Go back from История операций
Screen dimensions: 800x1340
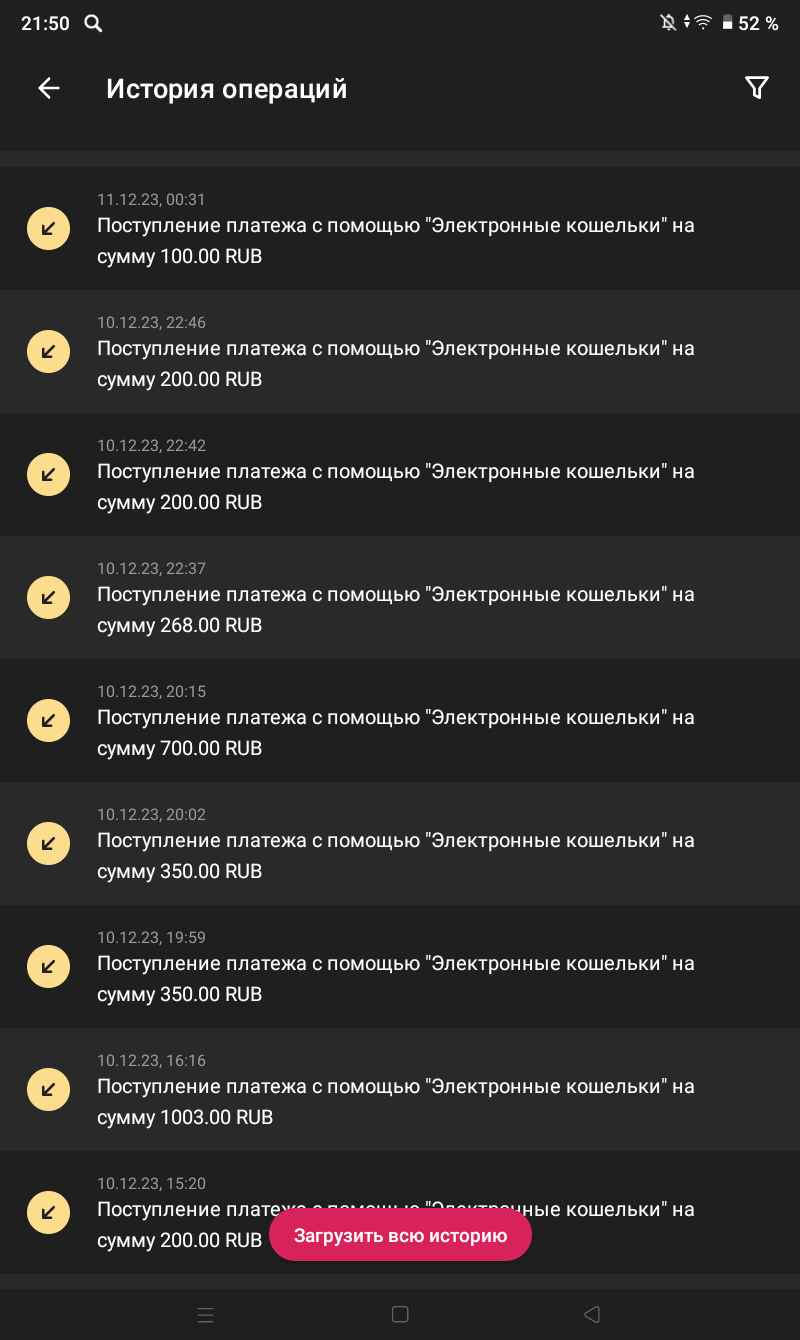[48, 88]
